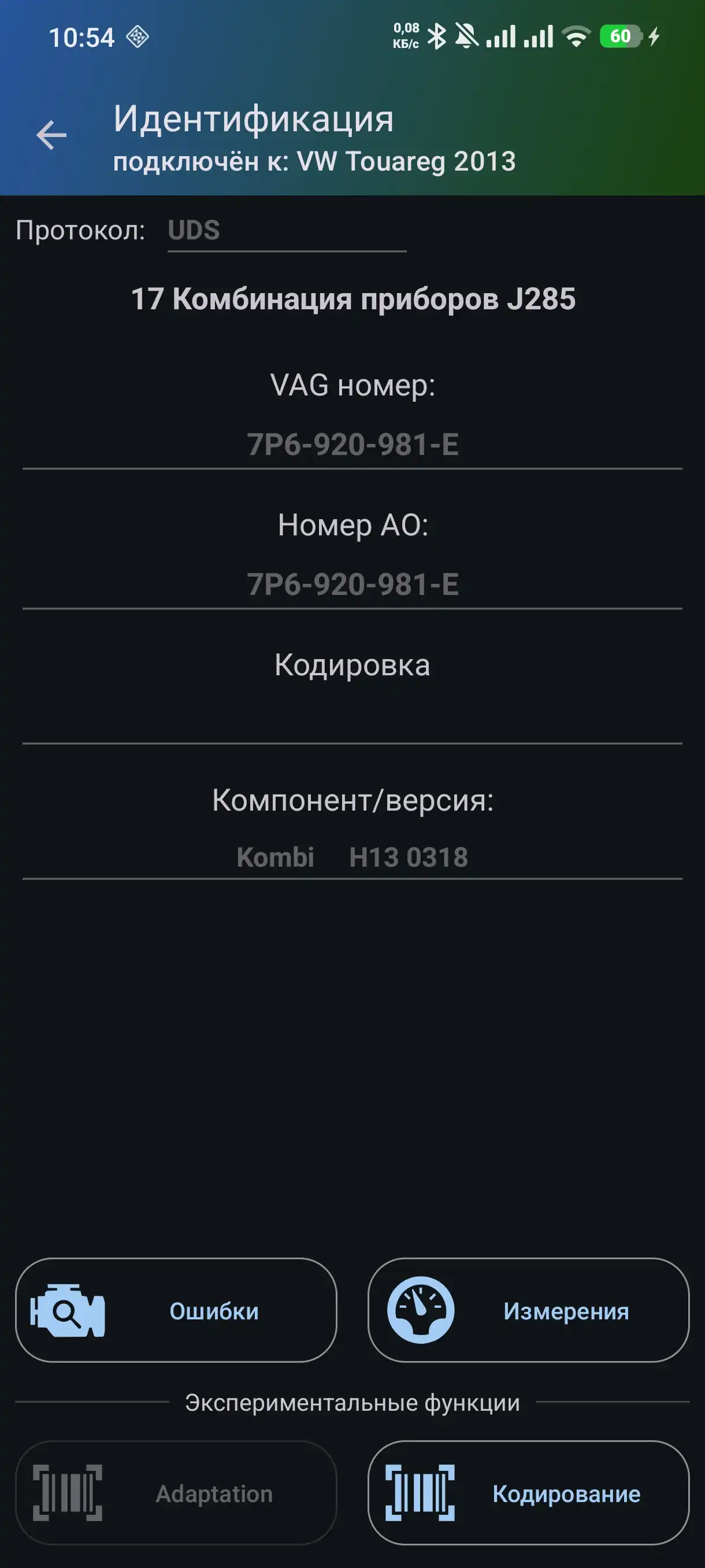Screen dimensions: 705x1568
Task: Open the Ошибки fault codes button
Action: tap(176, 1311)
